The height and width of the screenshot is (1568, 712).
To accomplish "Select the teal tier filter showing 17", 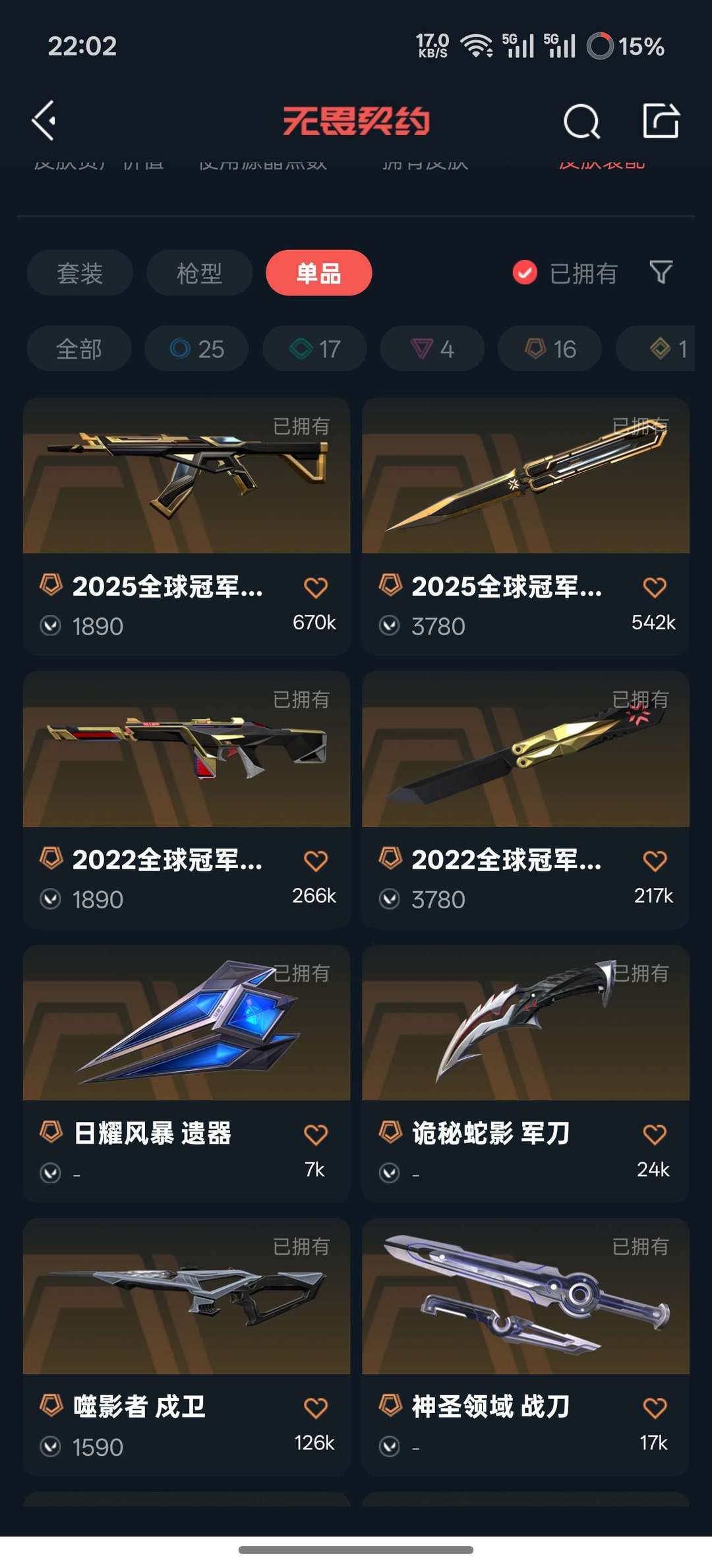I will (314, 348).
